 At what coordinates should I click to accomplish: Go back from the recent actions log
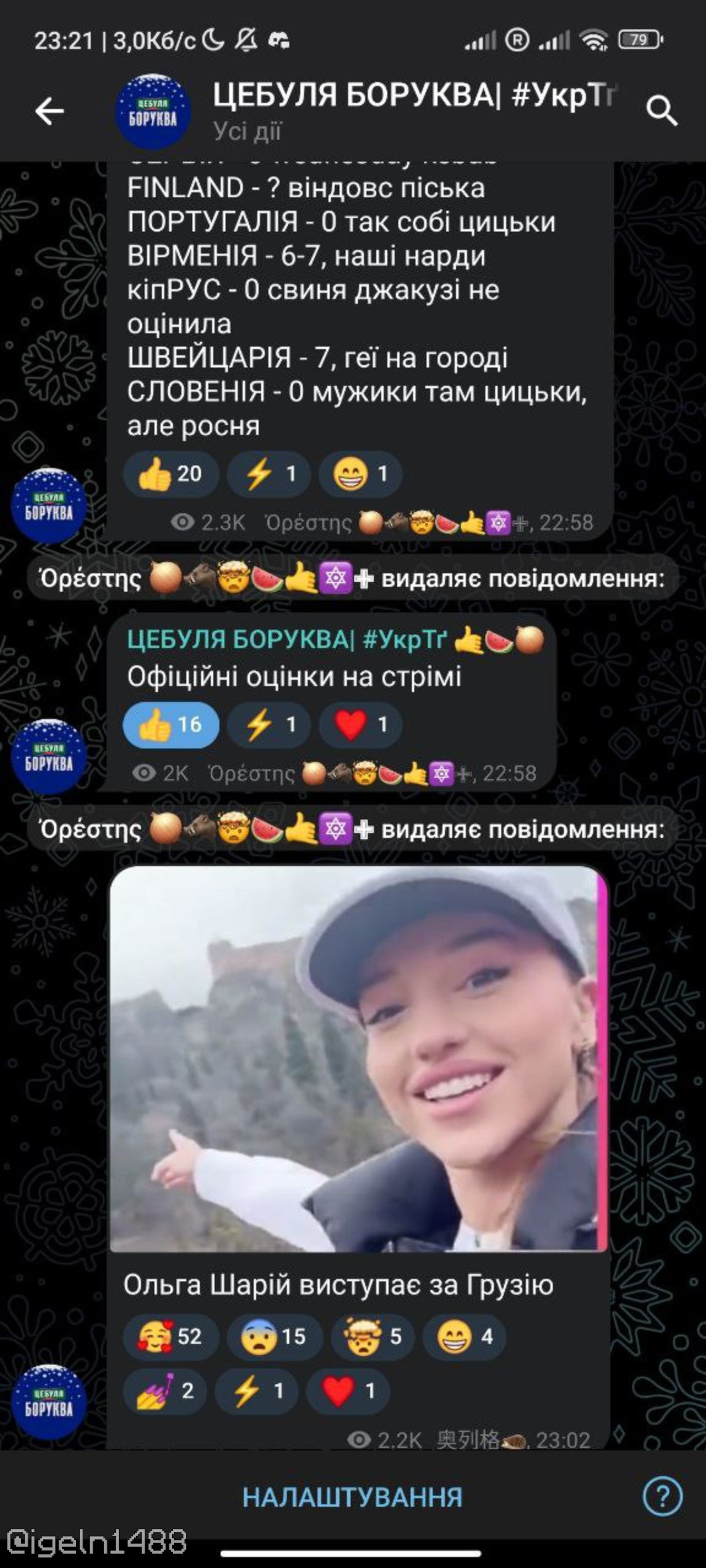tap(49, 111)
